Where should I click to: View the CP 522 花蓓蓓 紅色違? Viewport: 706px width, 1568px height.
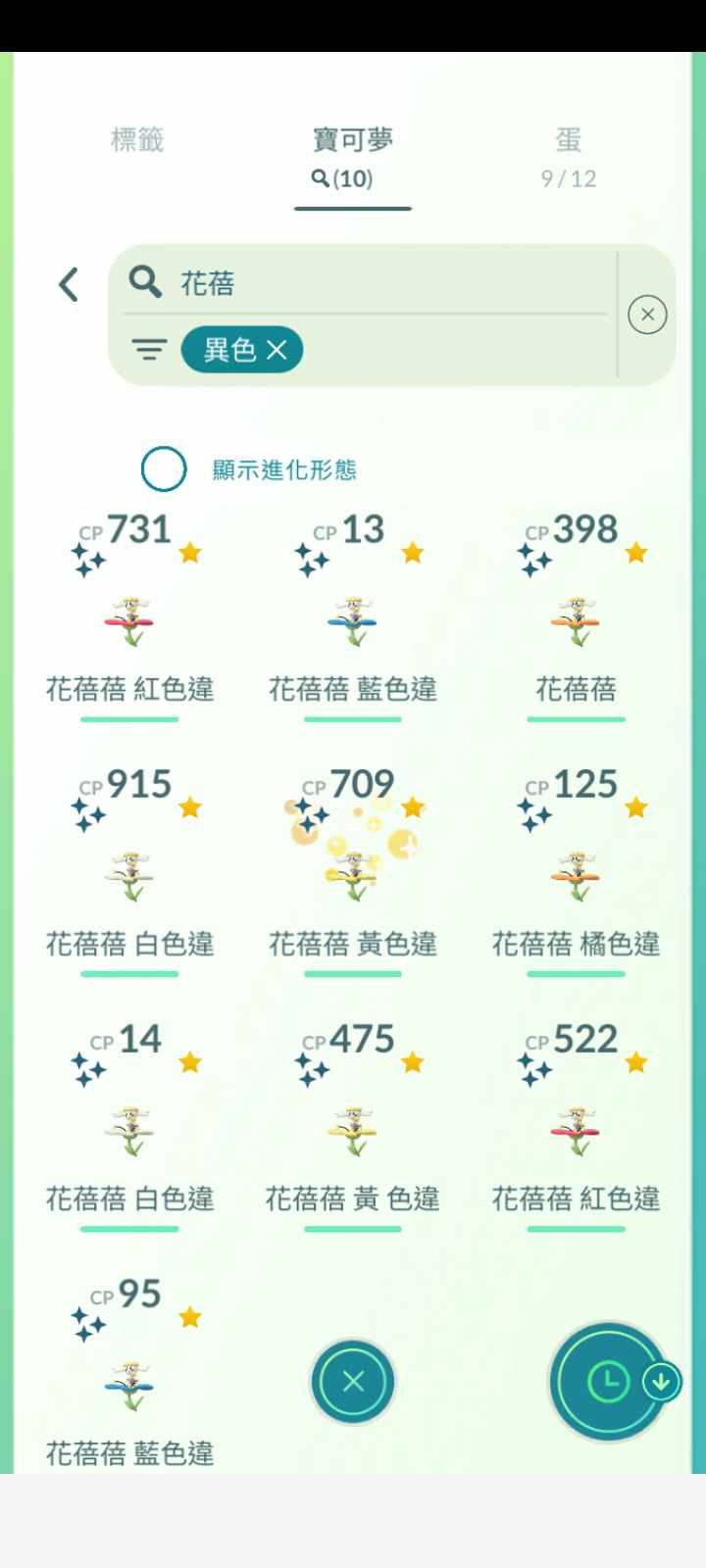pos(576,1127)
